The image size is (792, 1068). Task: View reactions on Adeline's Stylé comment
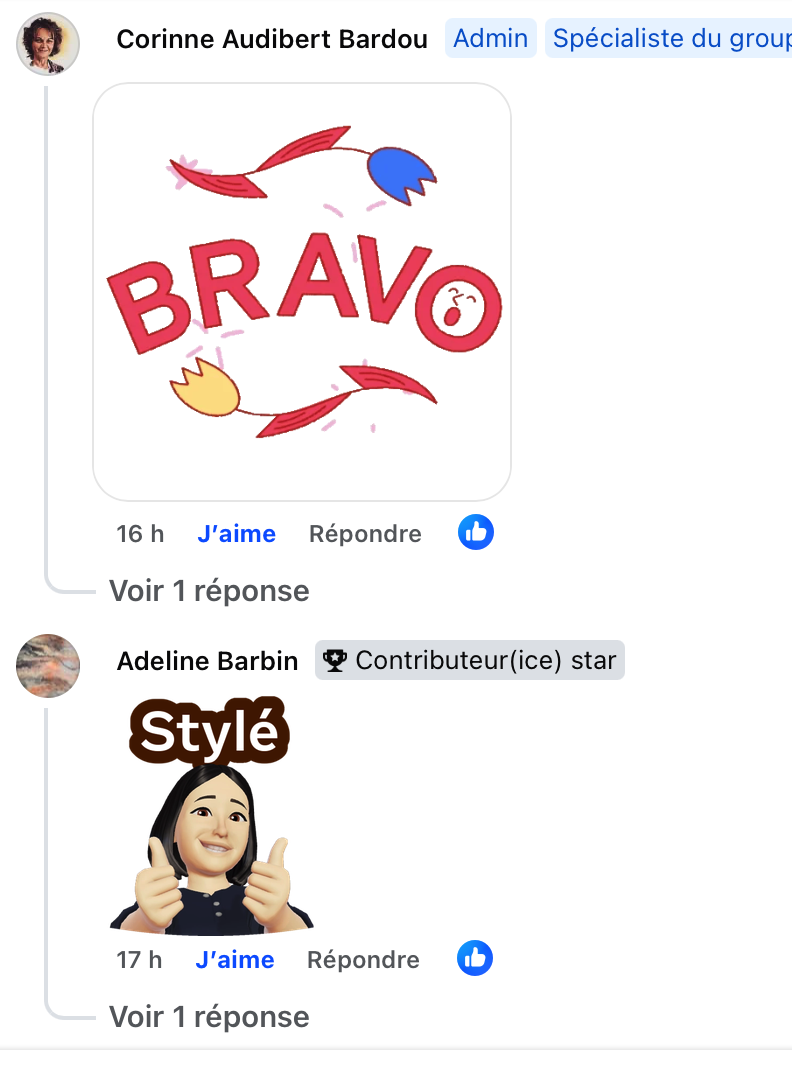click(x=475, y=959)
